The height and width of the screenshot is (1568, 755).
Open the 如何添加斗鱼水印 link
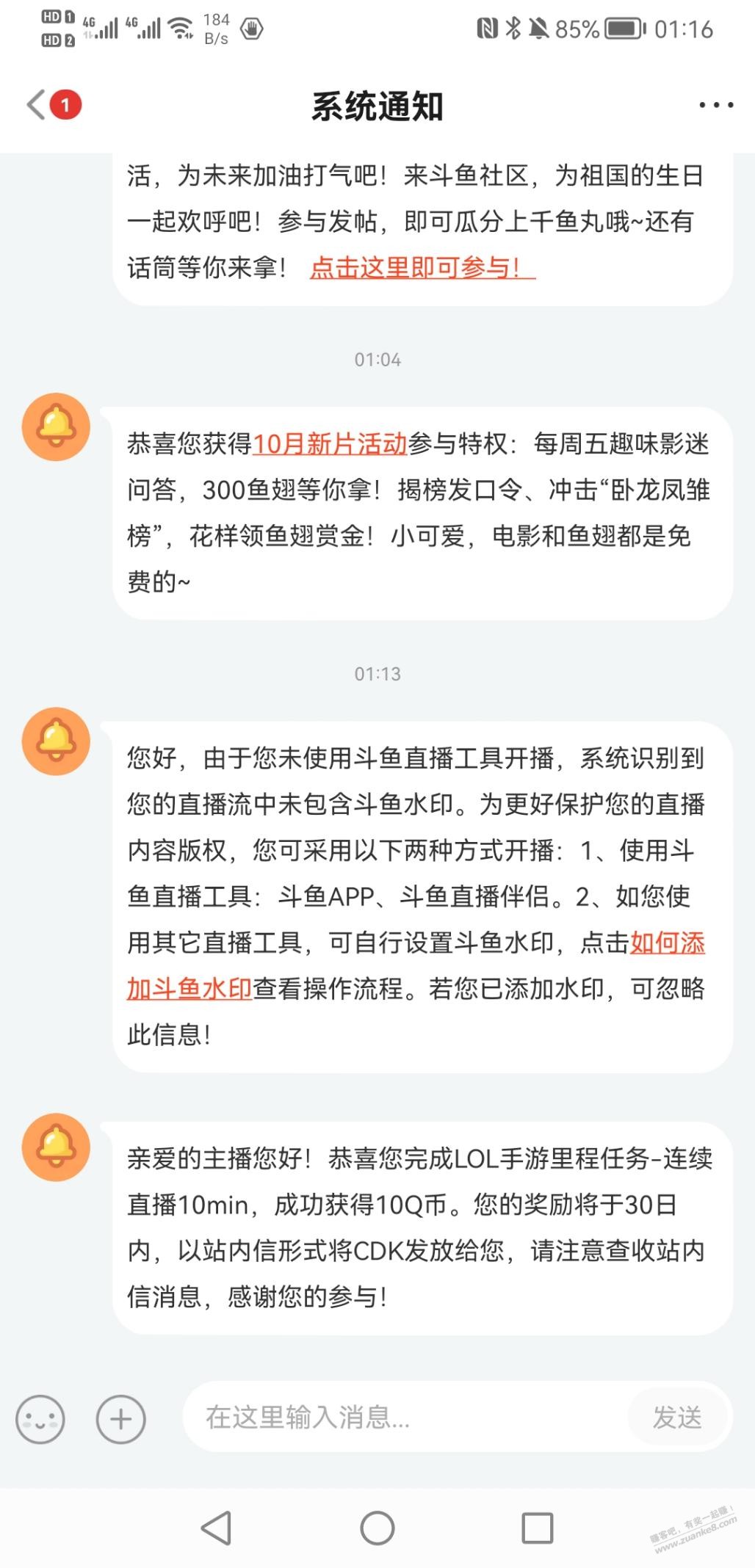click(x=667, y=943)
